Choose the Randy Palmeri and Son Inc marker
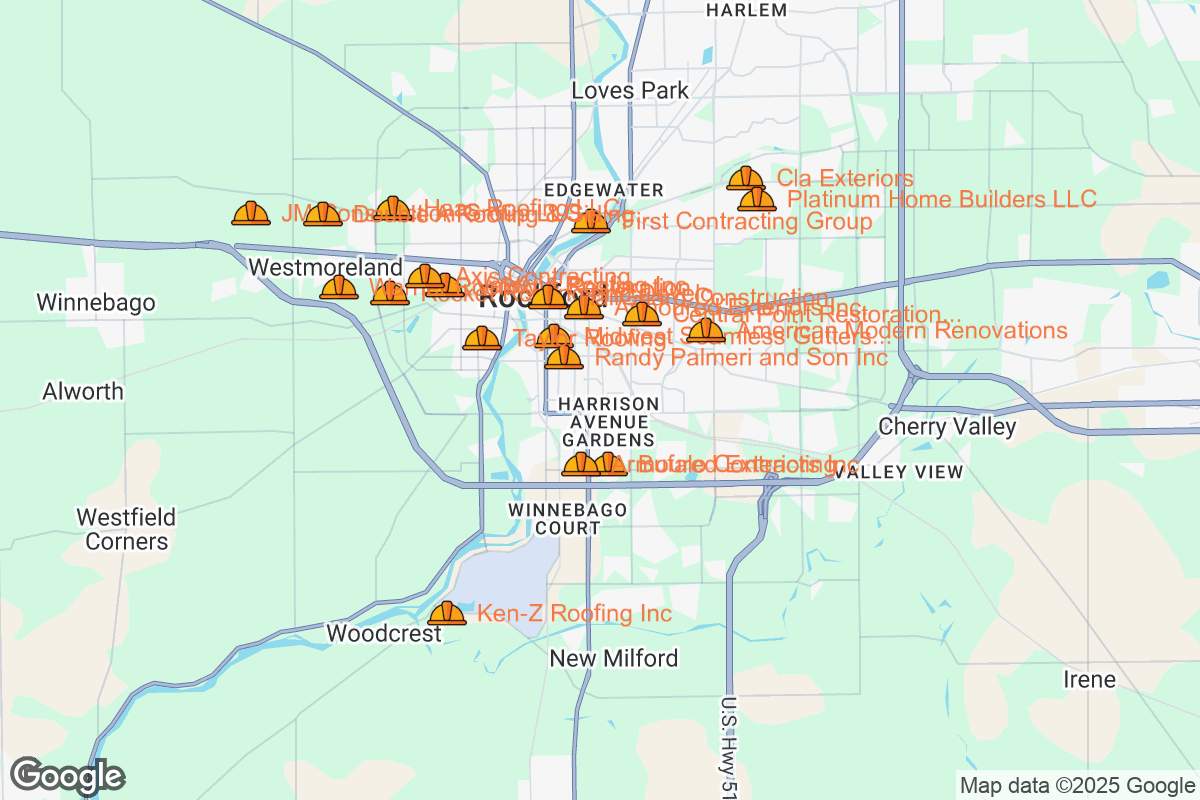This screenshot has height=800, width=1200. (x=564, y=357)
